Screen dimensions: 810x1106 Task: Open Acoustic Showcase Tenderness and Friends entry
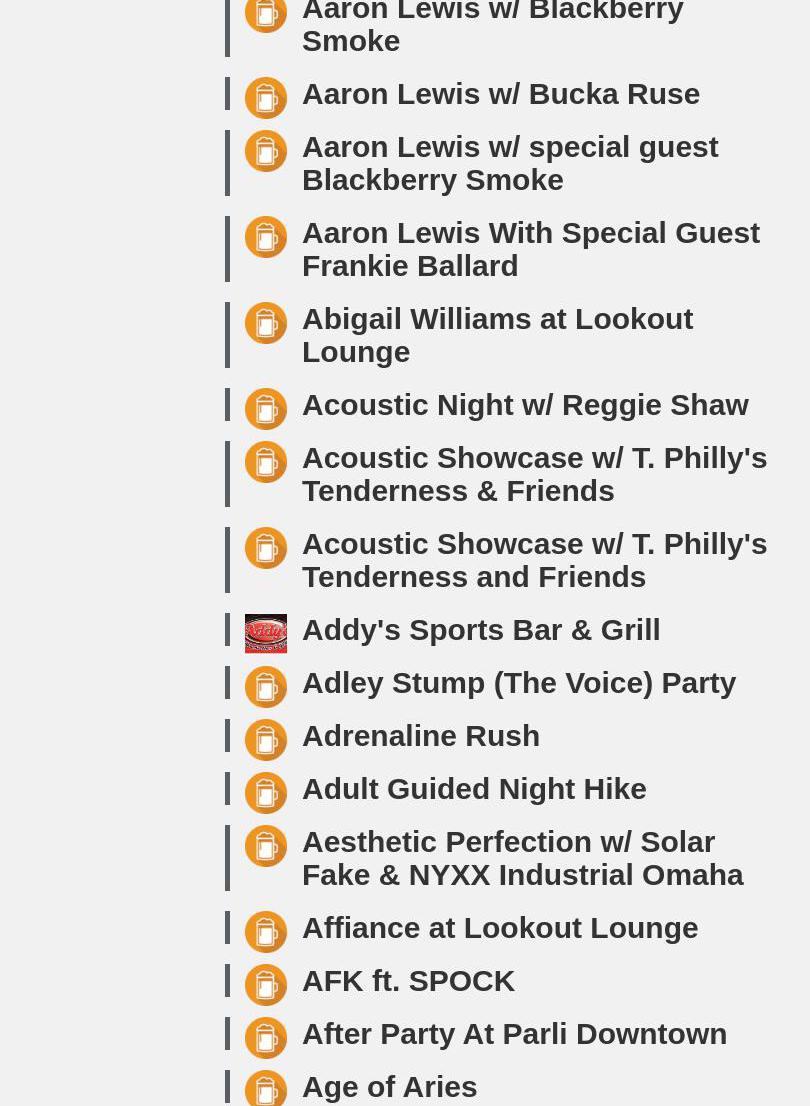(x=534, y=560)
